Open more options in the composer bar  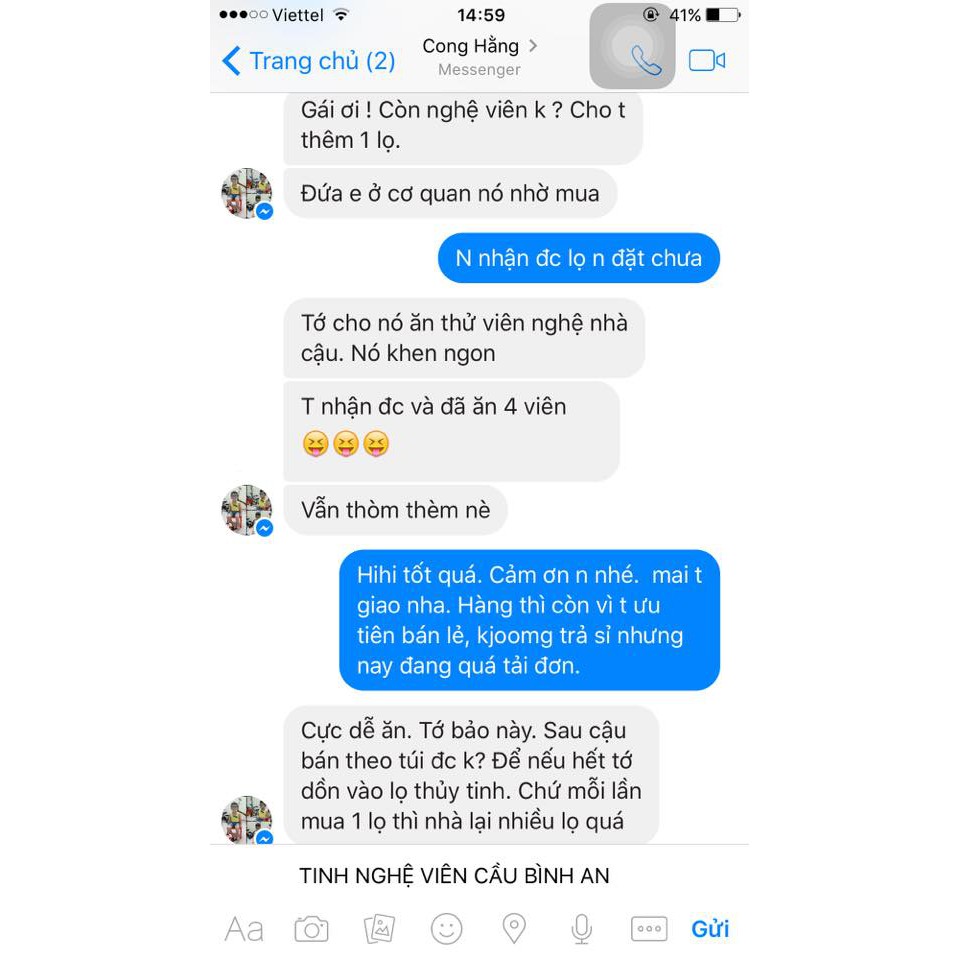pos(649,929)
